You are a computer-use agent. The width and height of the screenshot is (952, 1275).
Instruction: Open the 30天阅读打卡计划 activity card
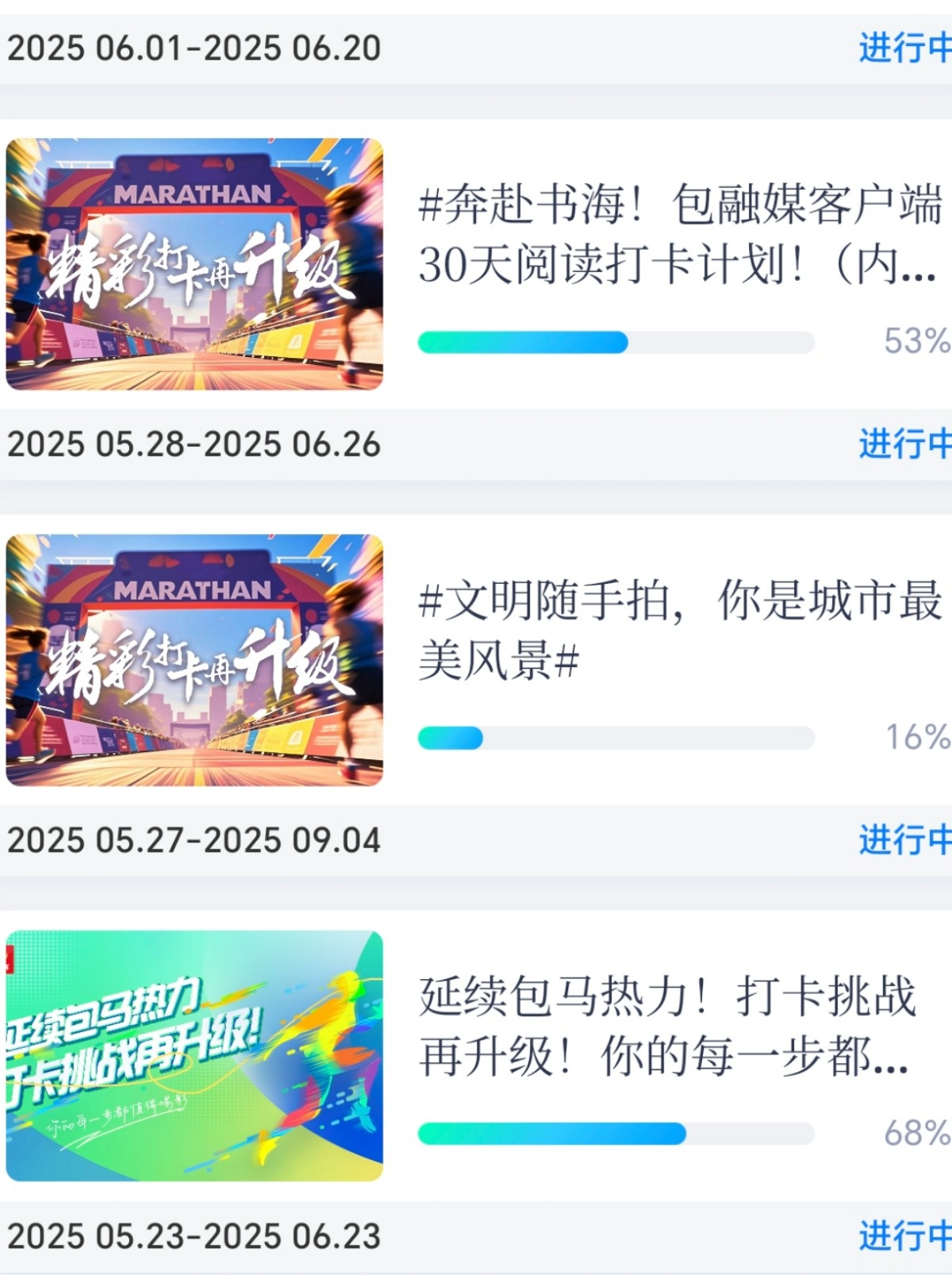pos(678,234)
